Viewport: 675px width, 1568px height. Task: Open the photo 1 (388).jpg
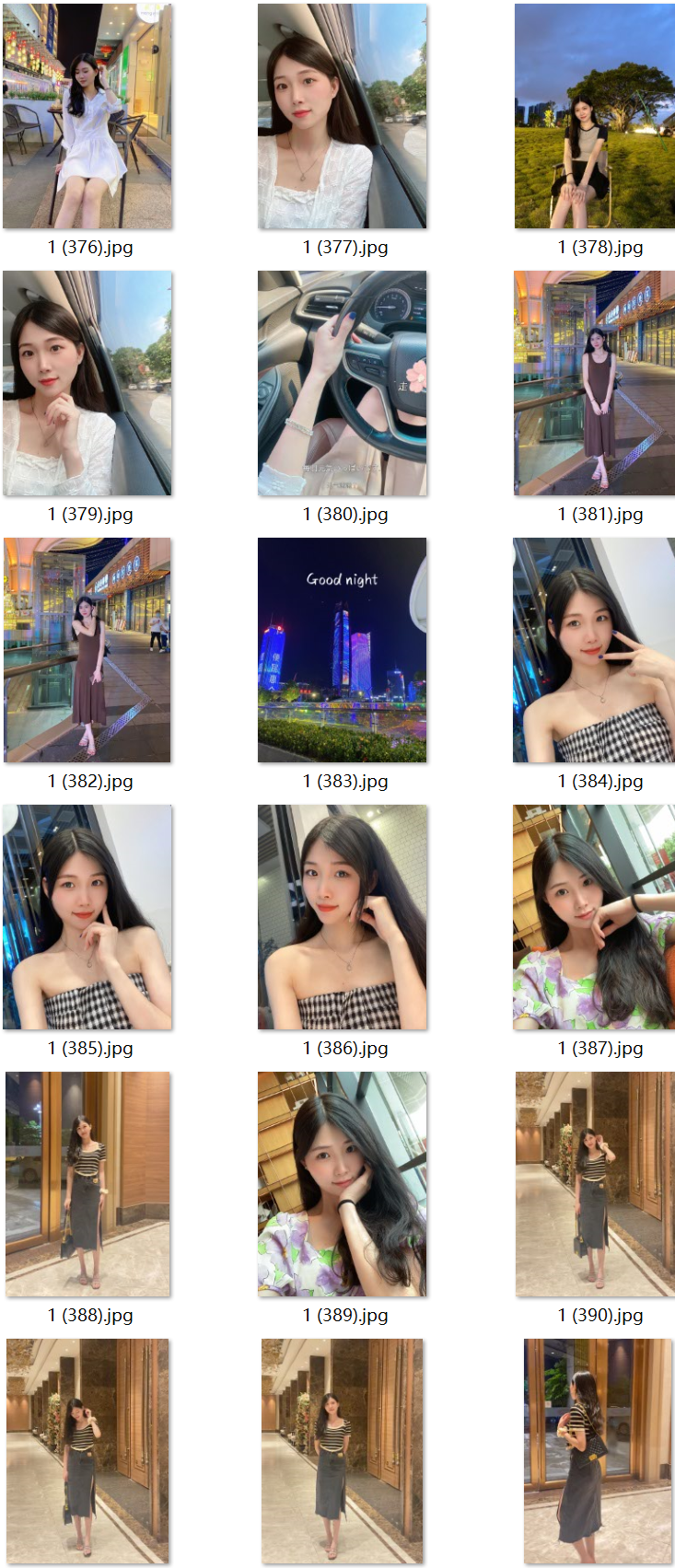tap(87, 1184)
